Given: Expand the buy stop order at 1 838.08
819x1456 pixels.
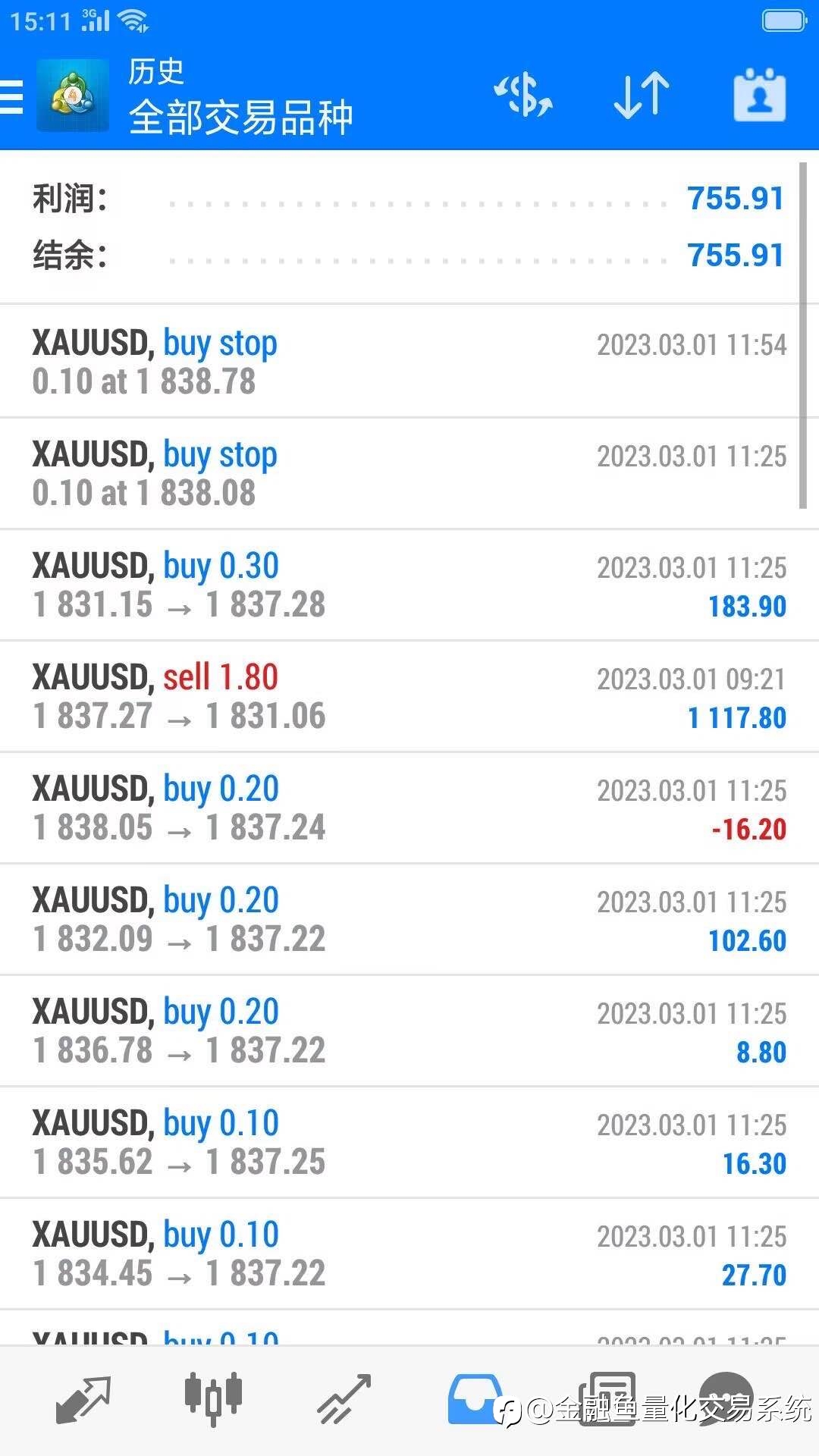Looking at the screenshot, I should tap(409, 473).
